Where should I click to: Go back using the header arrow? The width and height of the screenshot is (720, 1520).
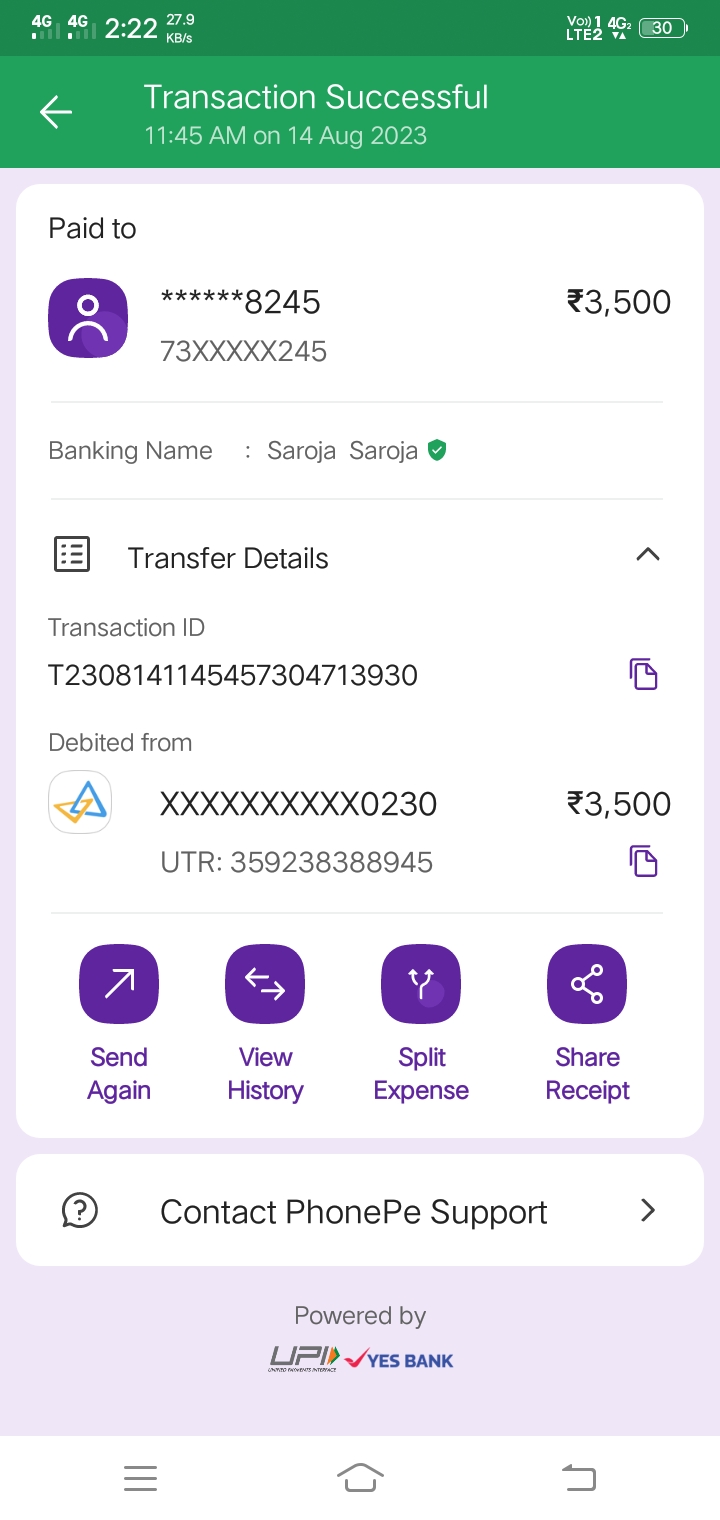point(56,112)
